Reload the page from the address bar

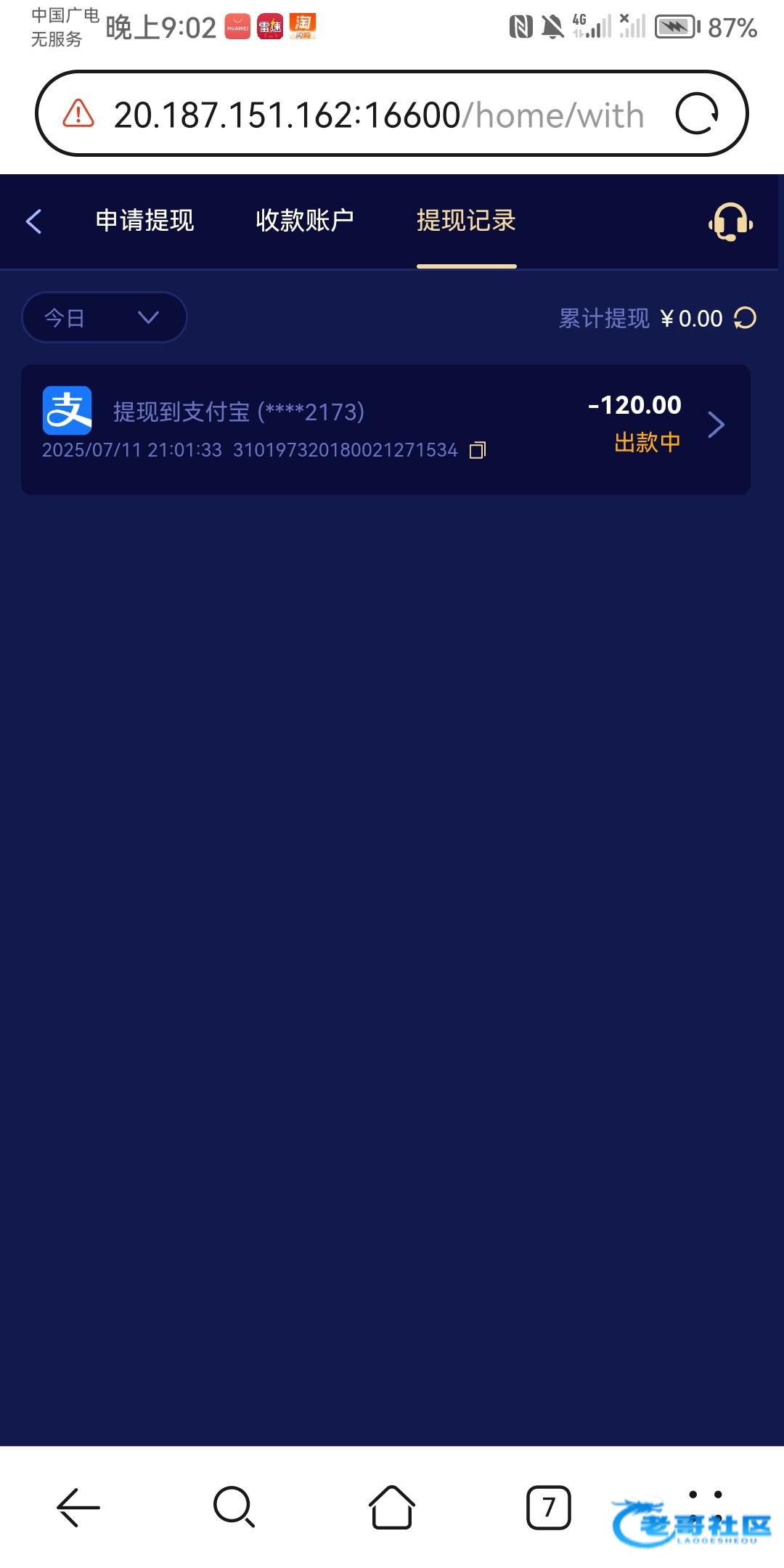697,114
